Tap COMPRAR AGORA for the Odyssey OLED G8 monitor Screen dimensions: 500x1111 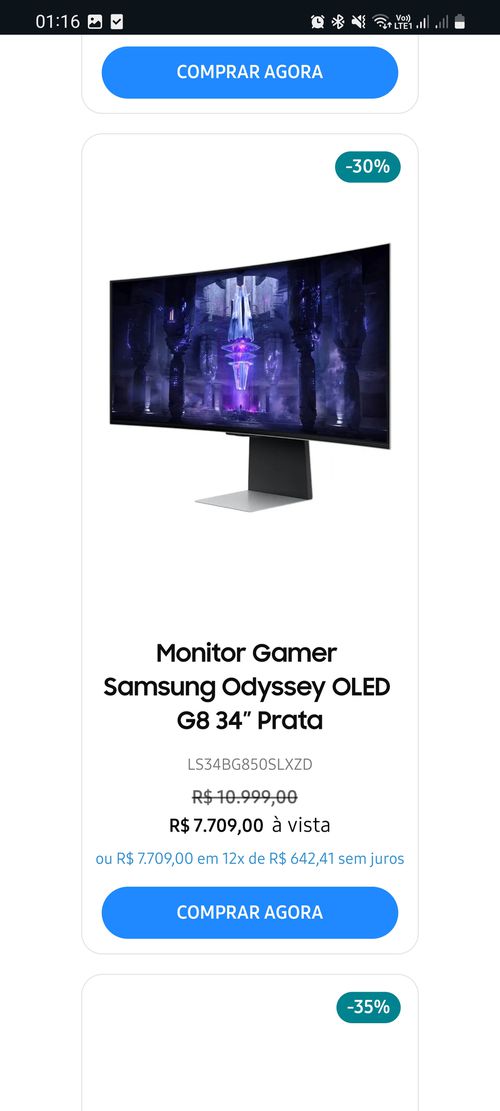pyautogui.click(x=249, y=913)
